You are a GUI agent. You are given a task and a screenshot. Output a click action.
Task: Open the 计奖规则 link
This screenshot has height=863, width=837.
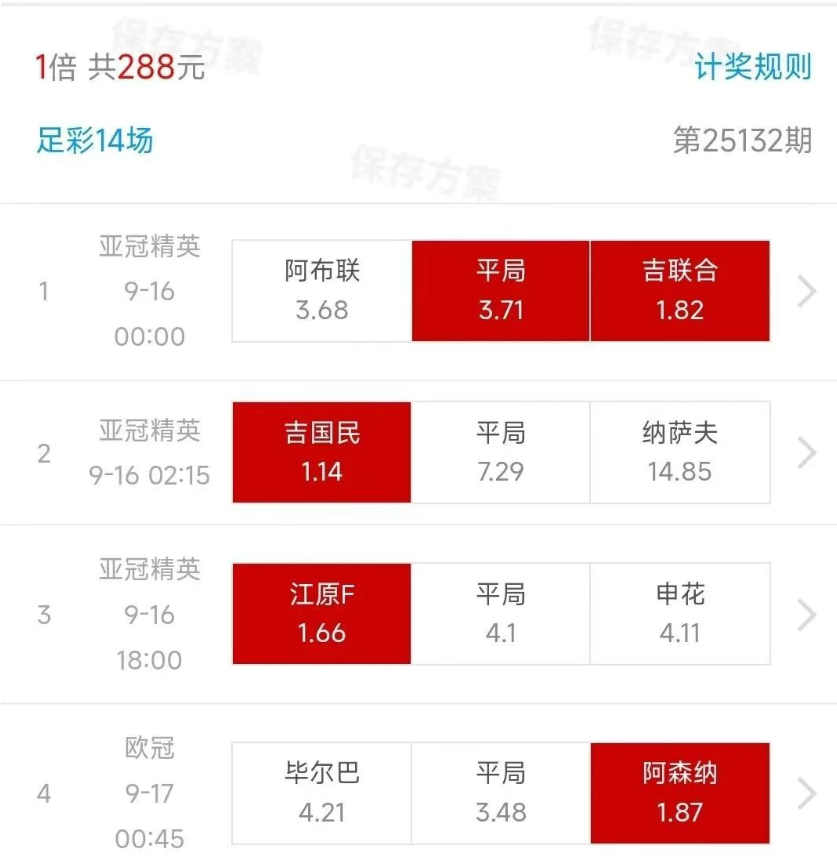(752, 68)
